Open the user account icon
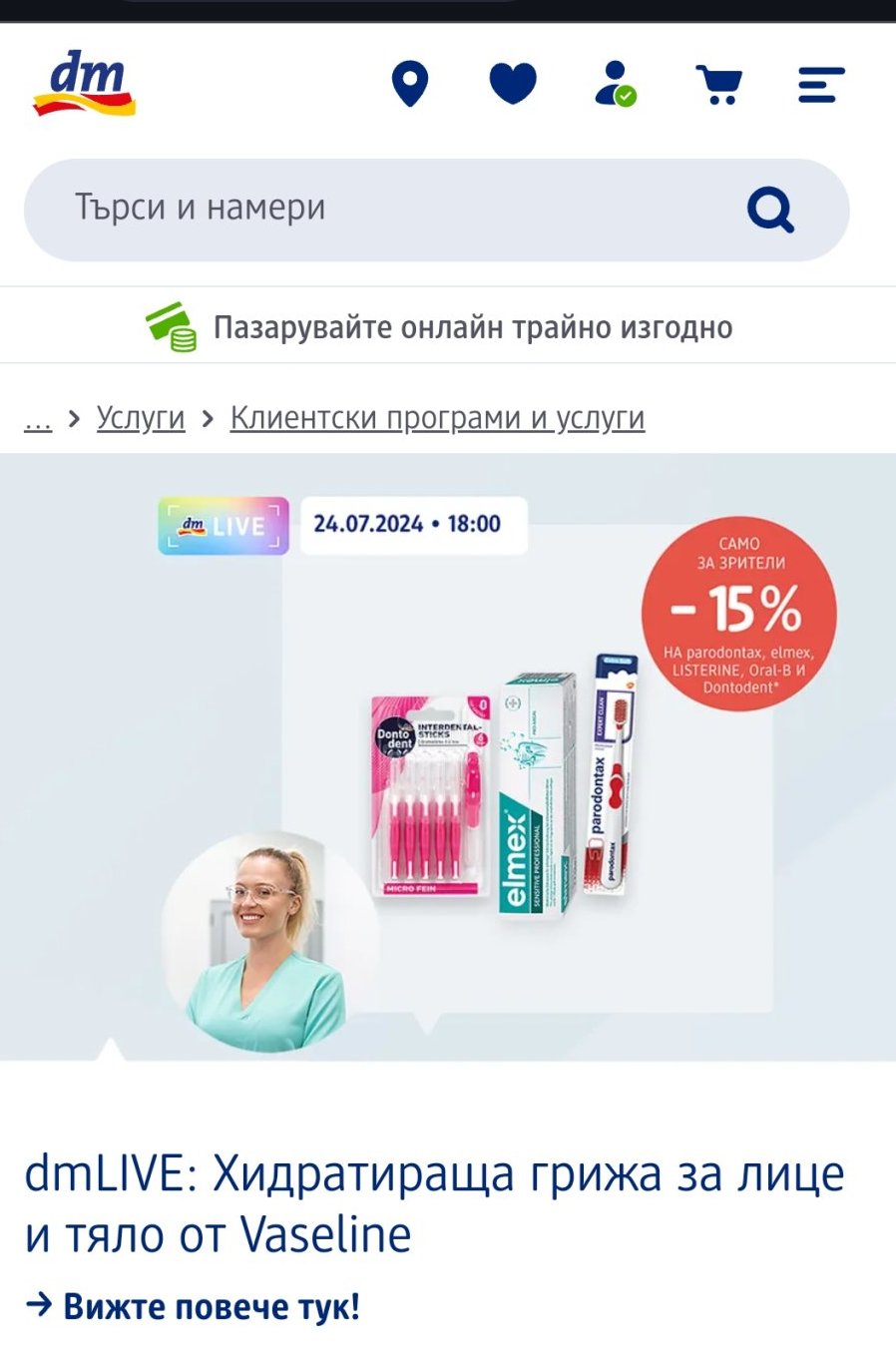Image resolution: width=896 pixels, height=1368 pixels. click(616, 84)
